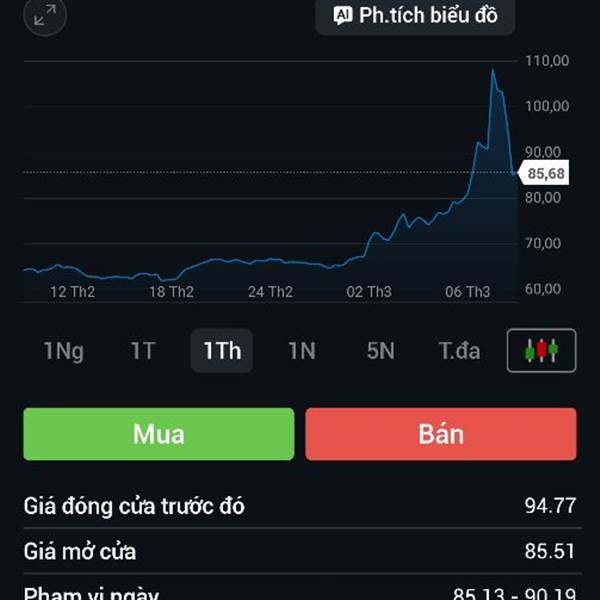Switch chart to the 5N range

(x=380, y=351)
